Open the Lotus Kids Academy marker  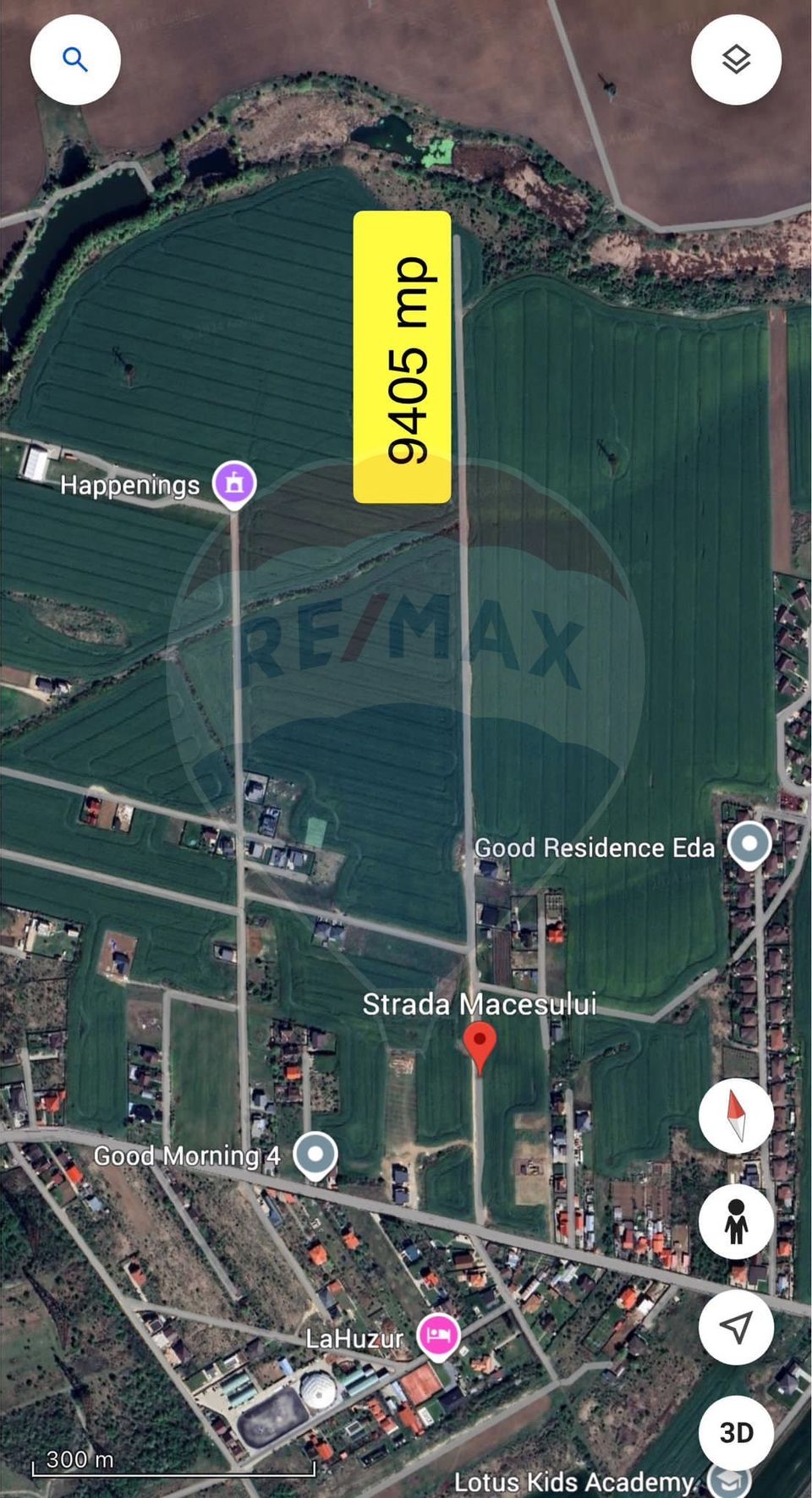click(x=727, y=1481)
